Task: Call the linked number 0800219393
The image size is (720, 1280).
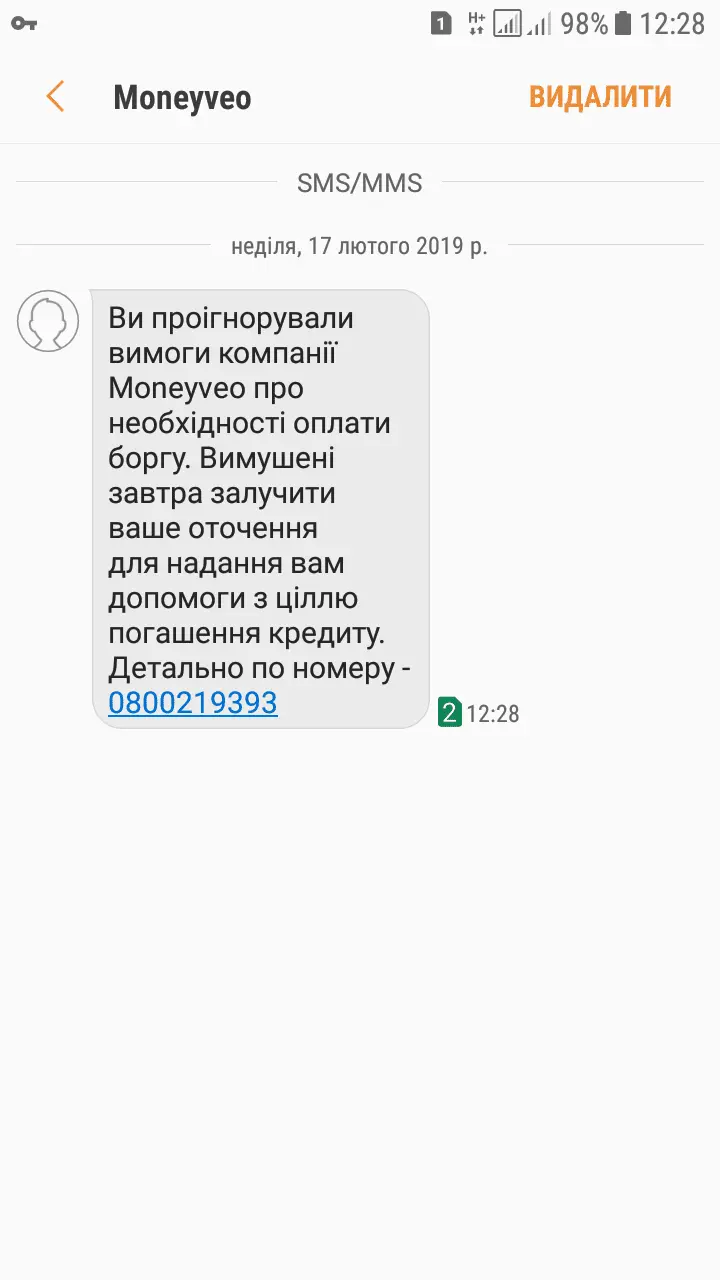Action: click(192, 703)
